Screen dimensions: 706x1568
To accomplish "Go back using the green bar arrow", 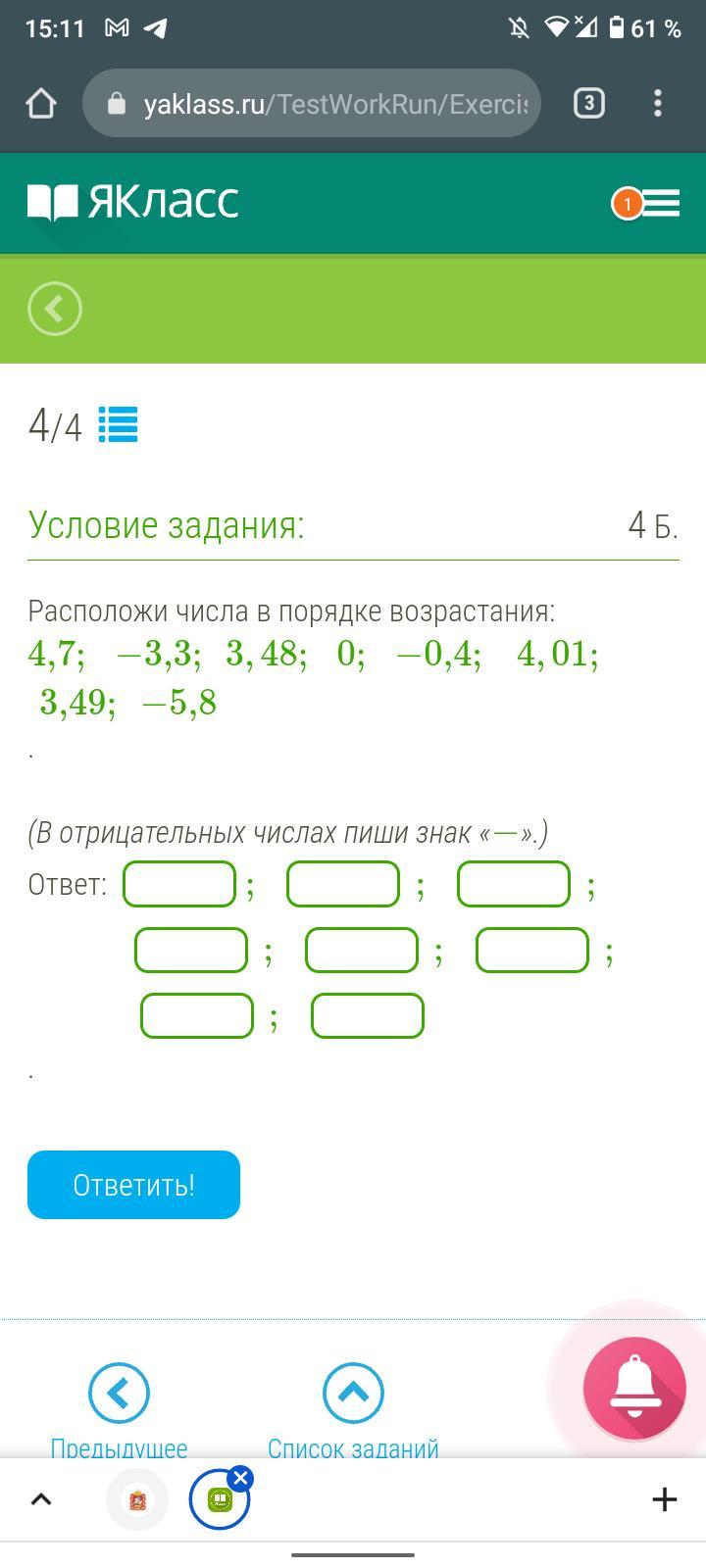I will 55,309.
